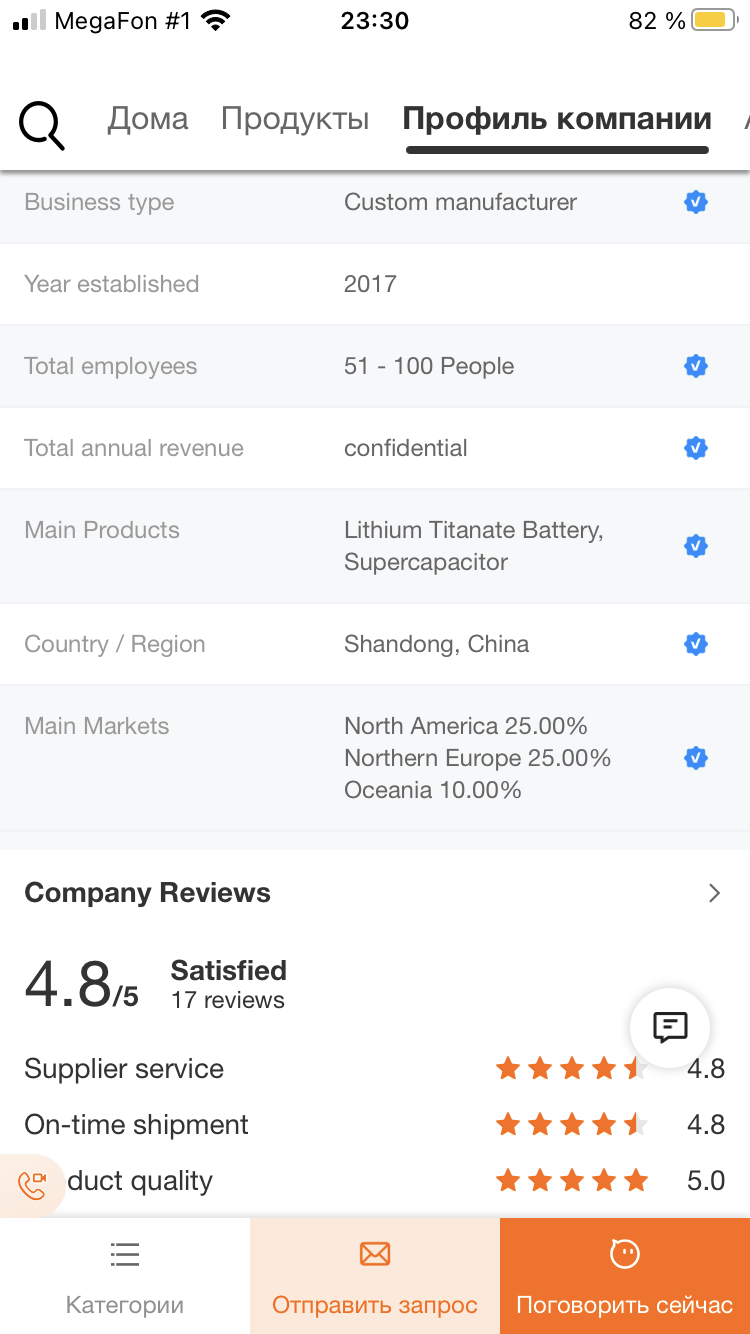Screen dimensions: 750x1334
Task: Tap Поговорить сейчас to chat now
Action: [625, 1276]
